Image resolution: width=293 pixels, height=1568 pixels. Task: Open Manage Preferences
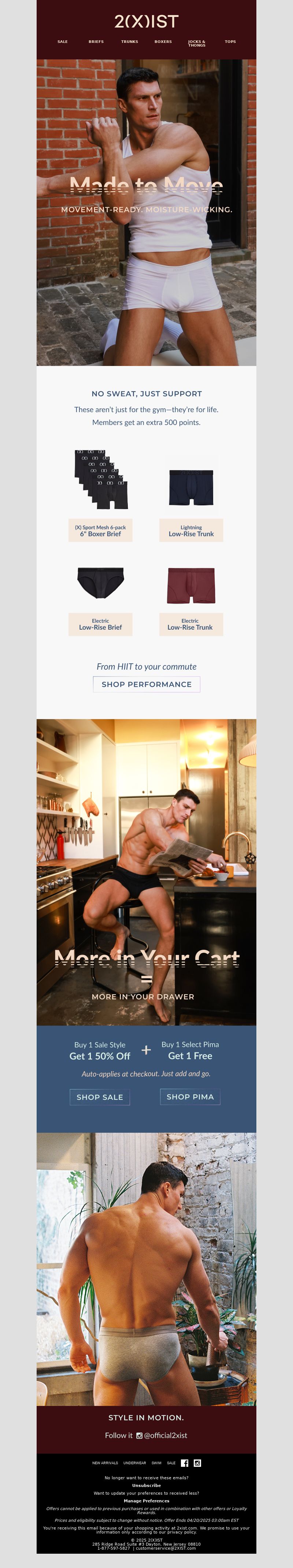coord(146,1501)
